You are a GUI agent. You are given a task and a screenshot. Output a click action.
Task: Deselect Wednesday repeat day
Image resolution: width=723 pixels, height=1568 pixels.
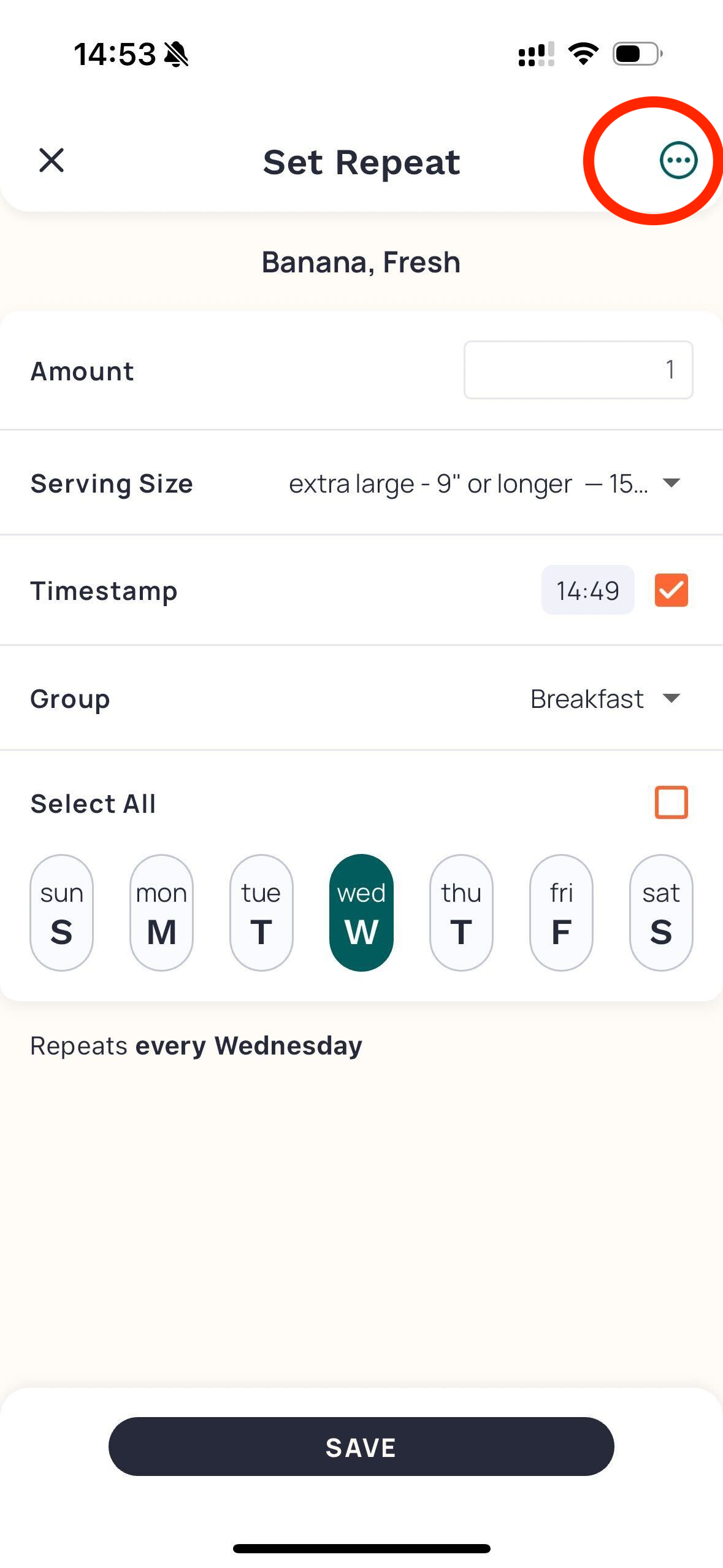(361, 913)
